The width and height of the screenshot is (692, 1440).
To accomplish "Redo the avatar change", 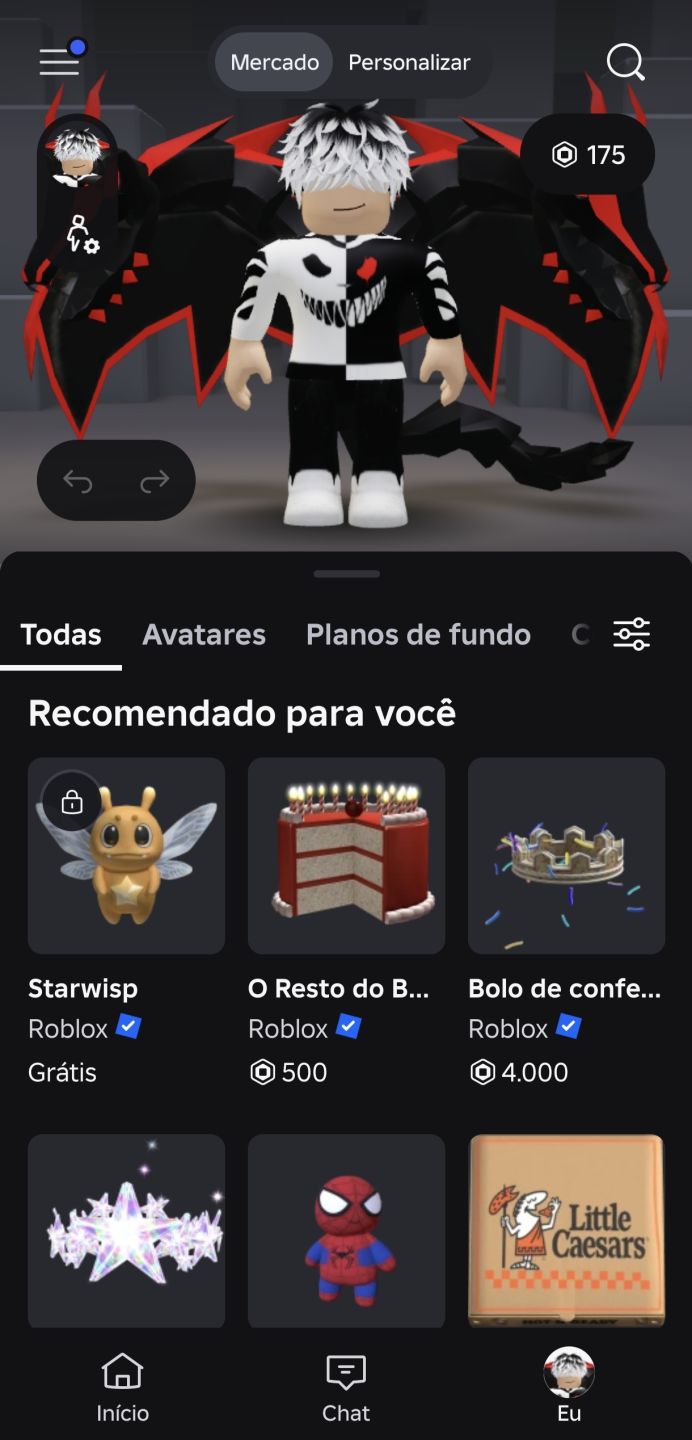I will [155, 481].
